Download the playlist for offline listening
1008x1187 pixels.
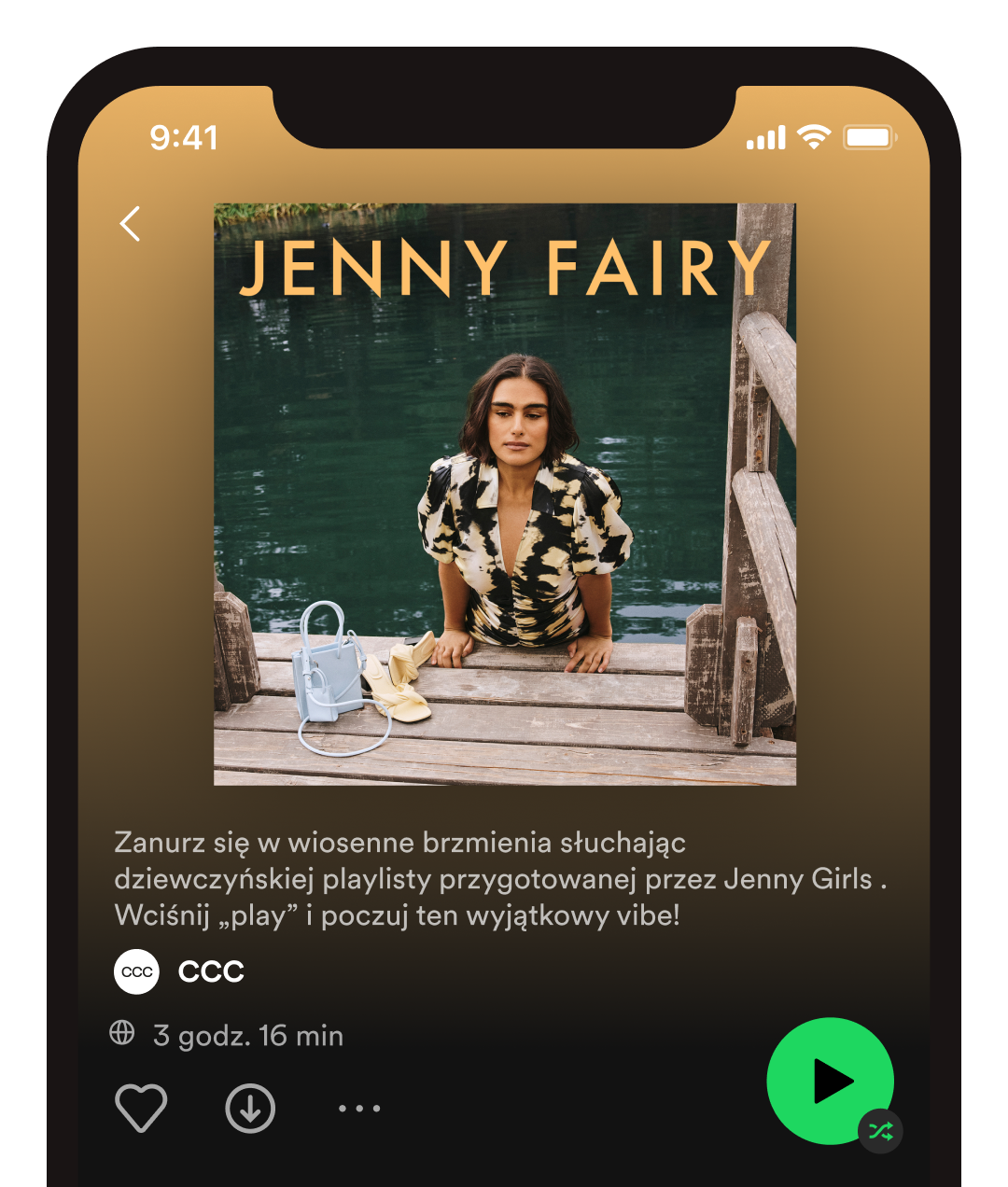(x=250, y=1109)
